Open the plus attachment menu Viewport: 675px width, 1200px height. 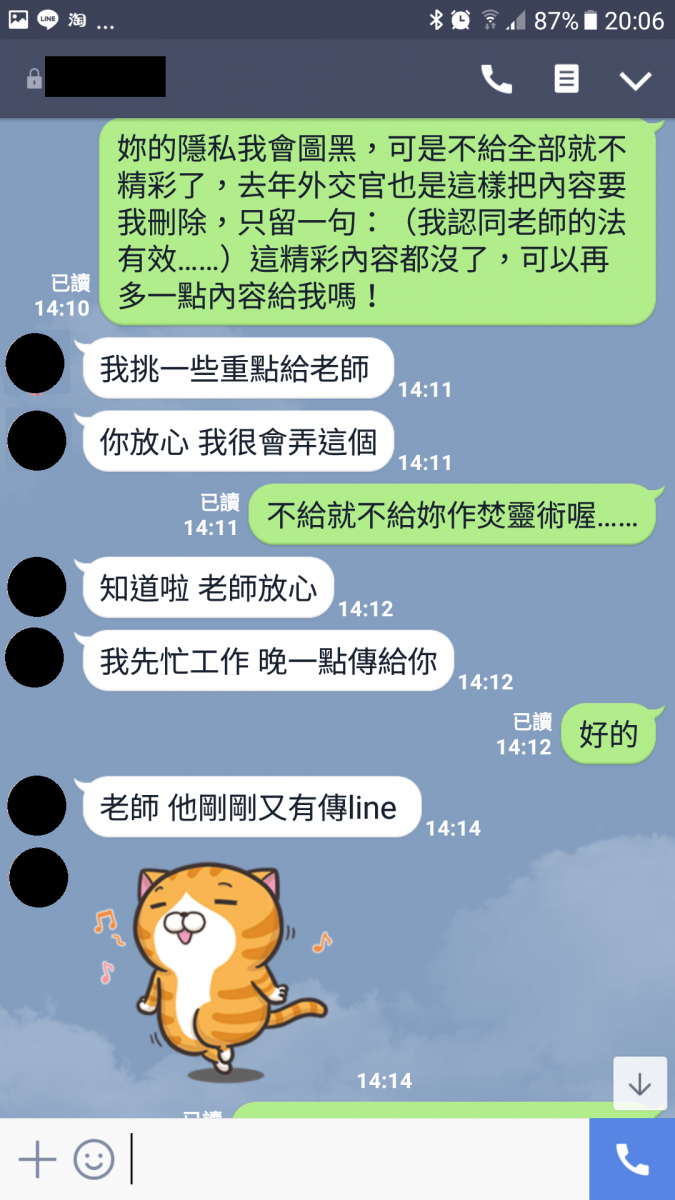[37, 1160]
